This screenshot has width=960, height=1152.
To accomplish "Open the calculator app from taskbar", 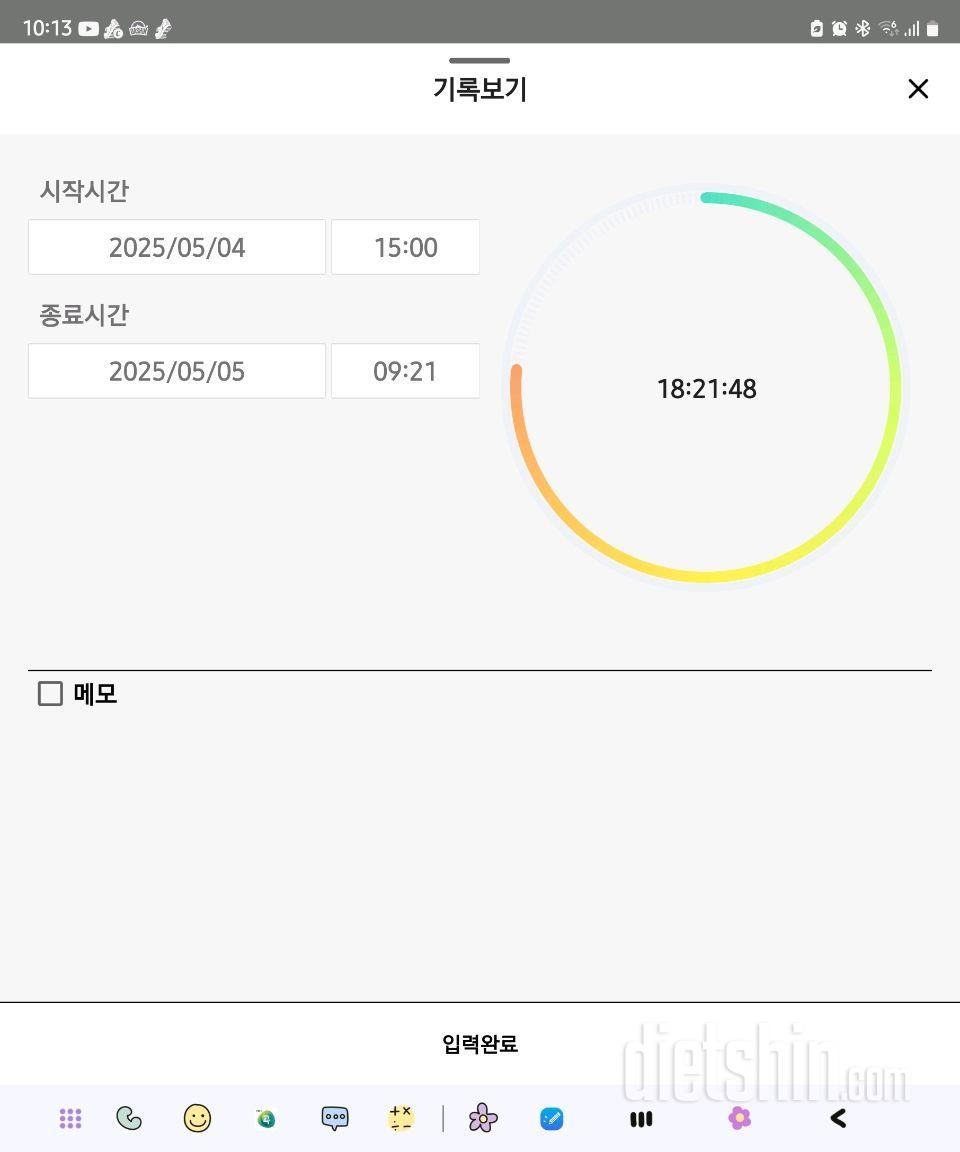I will pos(401,1118).
